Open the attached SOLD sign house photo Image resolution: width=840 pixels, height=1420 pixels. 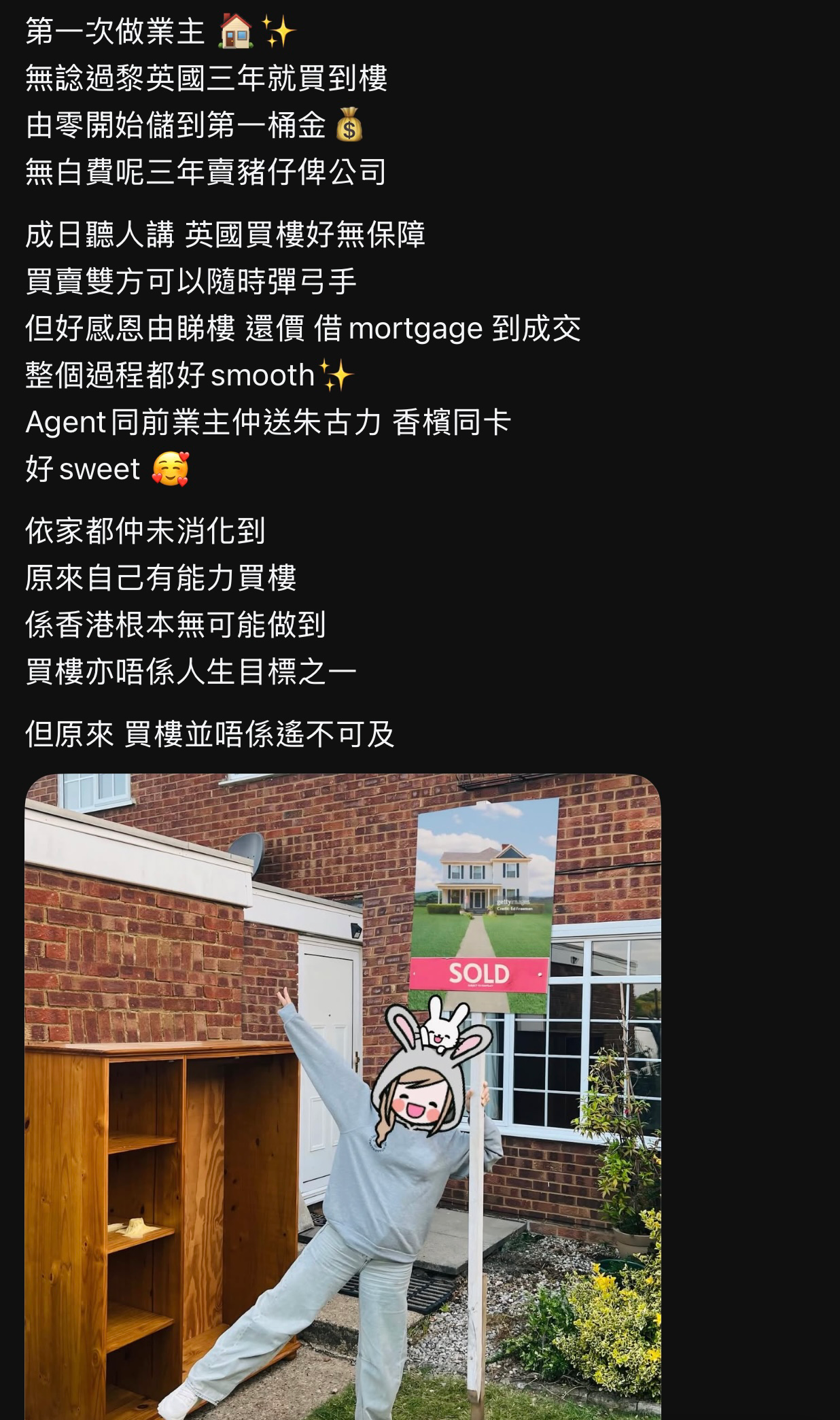[x=343, y=1096]
